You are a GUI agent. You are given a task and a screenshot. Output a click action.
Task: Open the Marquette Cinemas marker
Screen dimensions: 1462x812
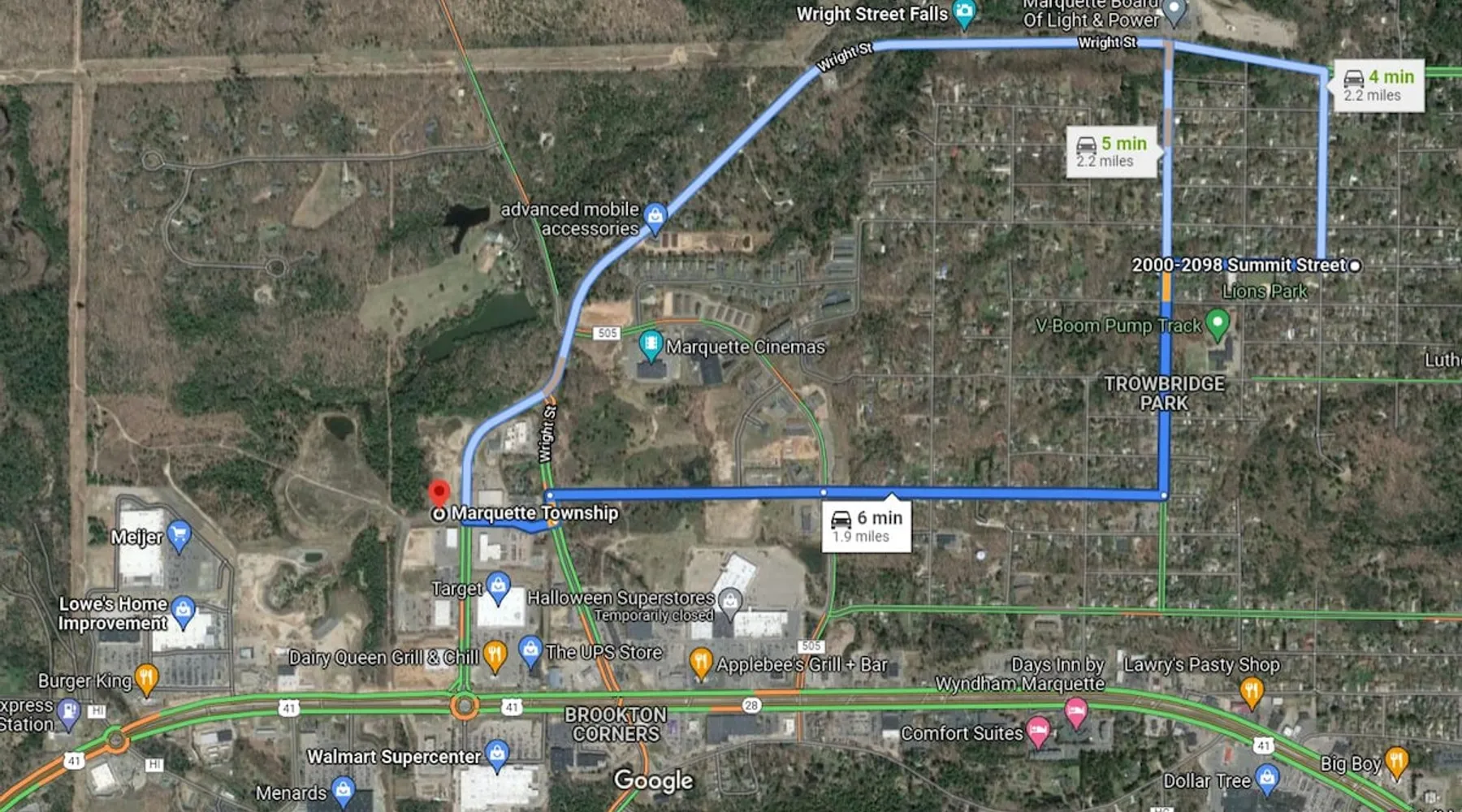click(650, 345)
